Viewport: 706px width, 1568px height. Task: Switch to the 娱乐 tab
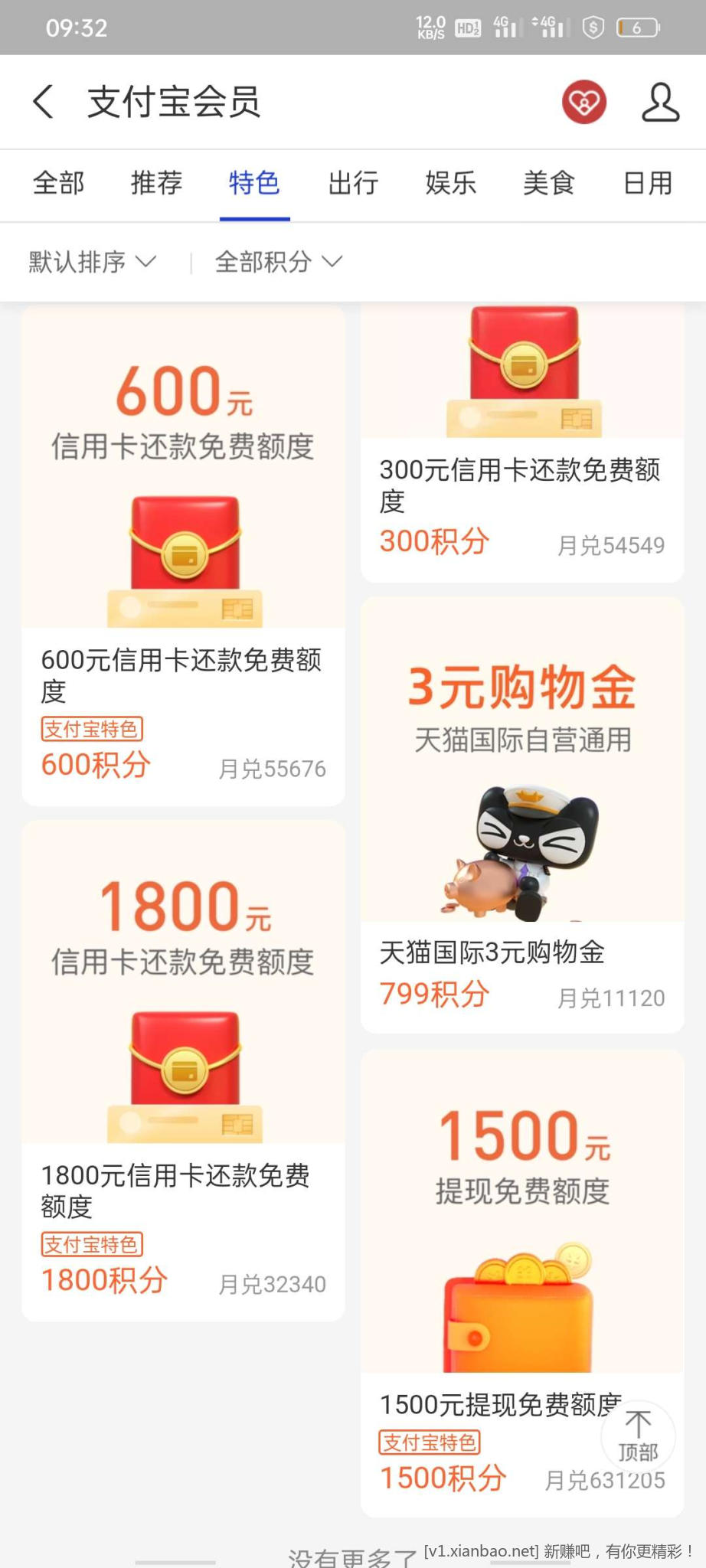coord(451,184)
